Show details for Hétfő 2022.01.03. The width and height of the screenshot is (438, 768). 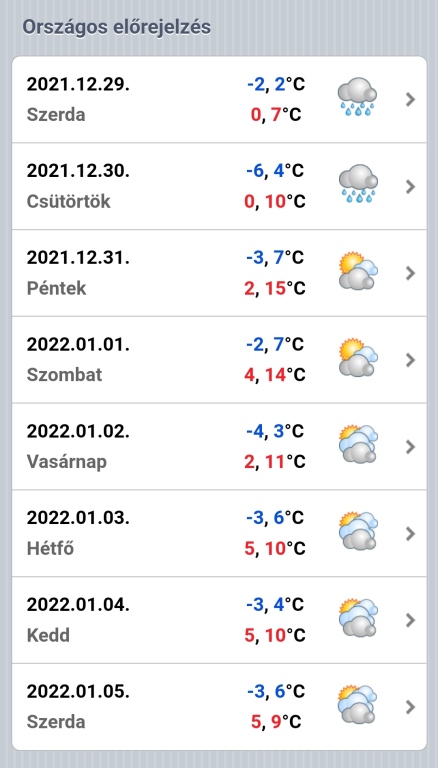(x=219, y=533)
